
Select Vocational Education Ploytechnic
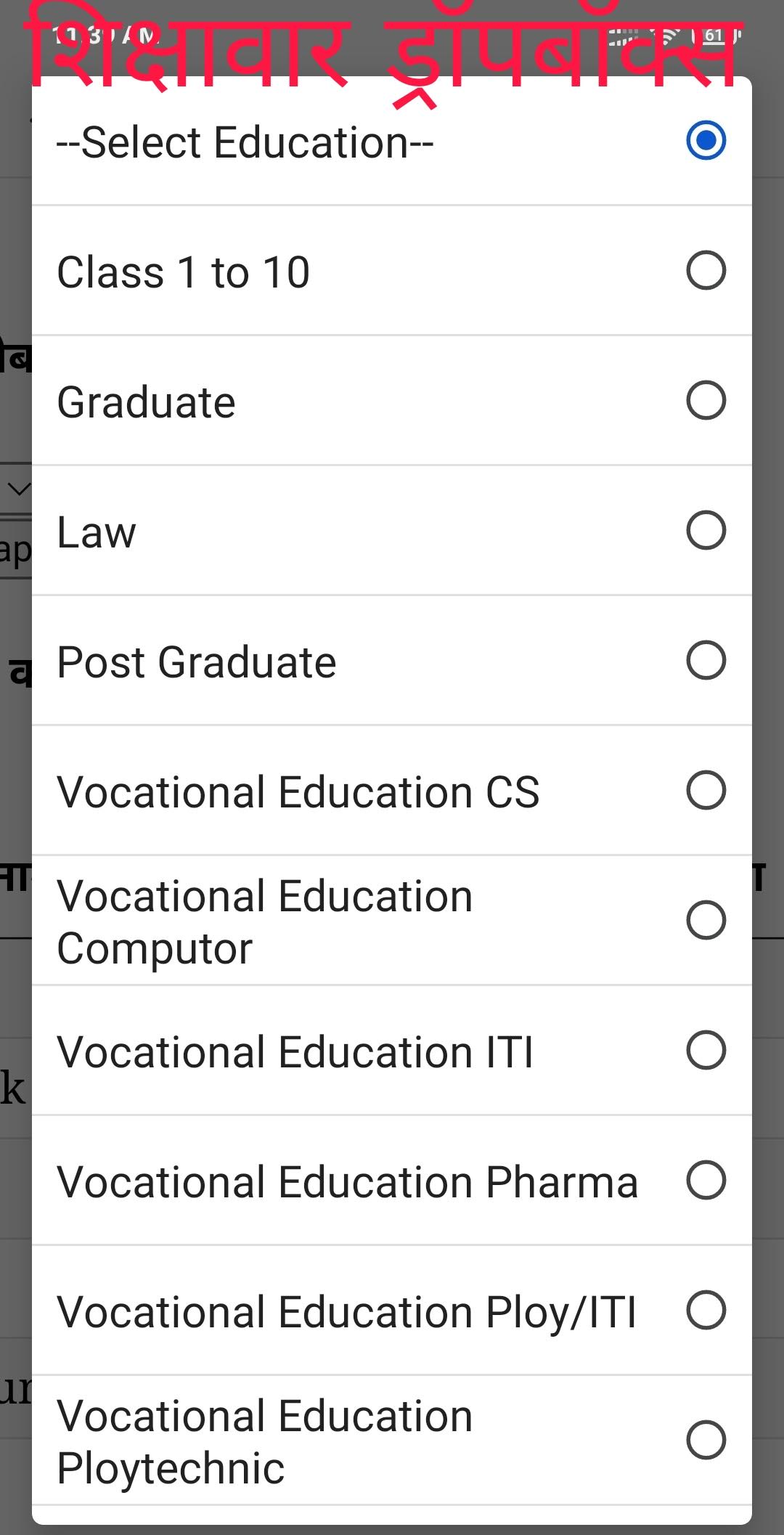(x=392, y=1441)
